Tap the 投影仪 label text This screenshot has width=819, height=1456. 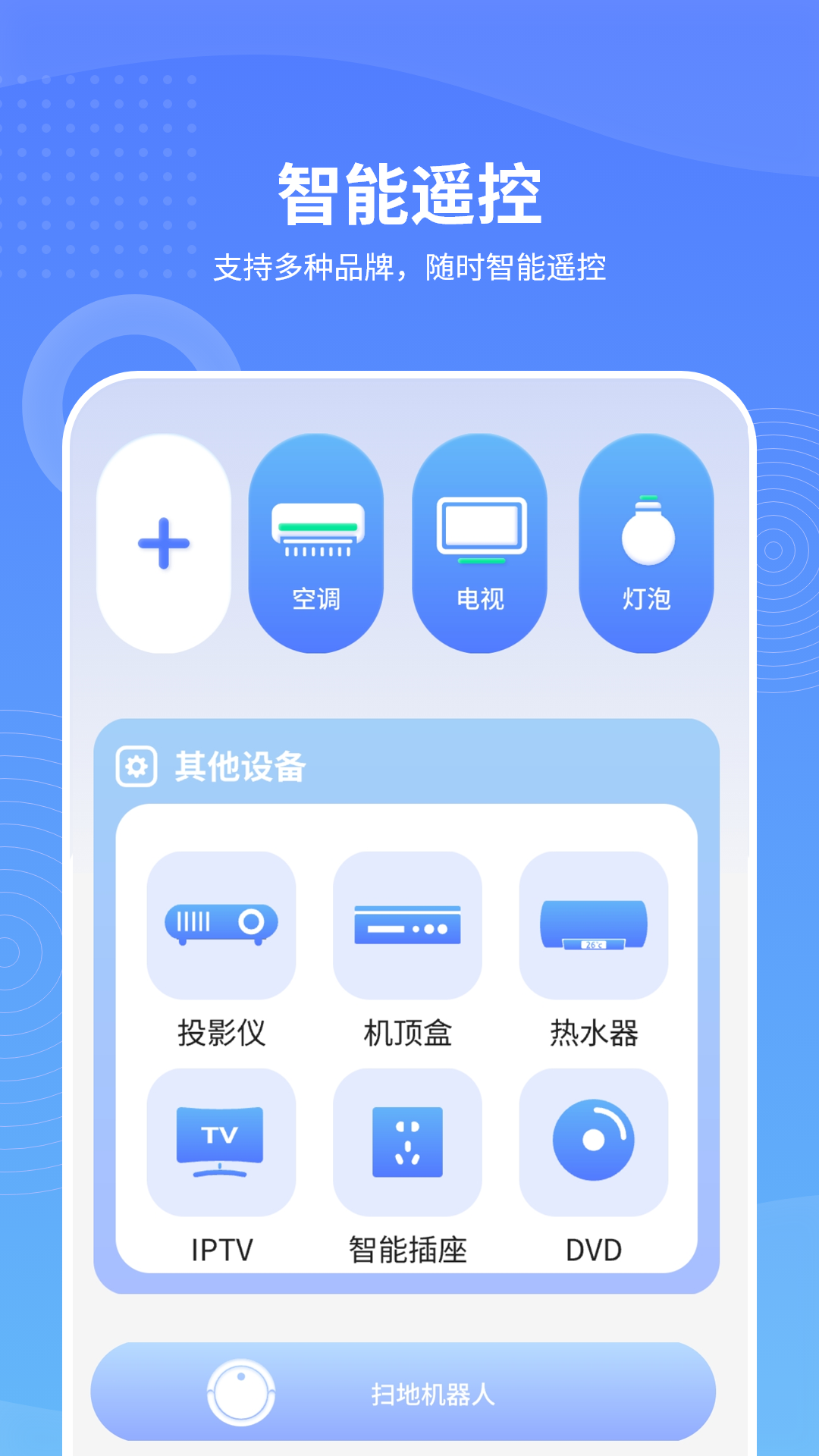[x=221, y=1029]
